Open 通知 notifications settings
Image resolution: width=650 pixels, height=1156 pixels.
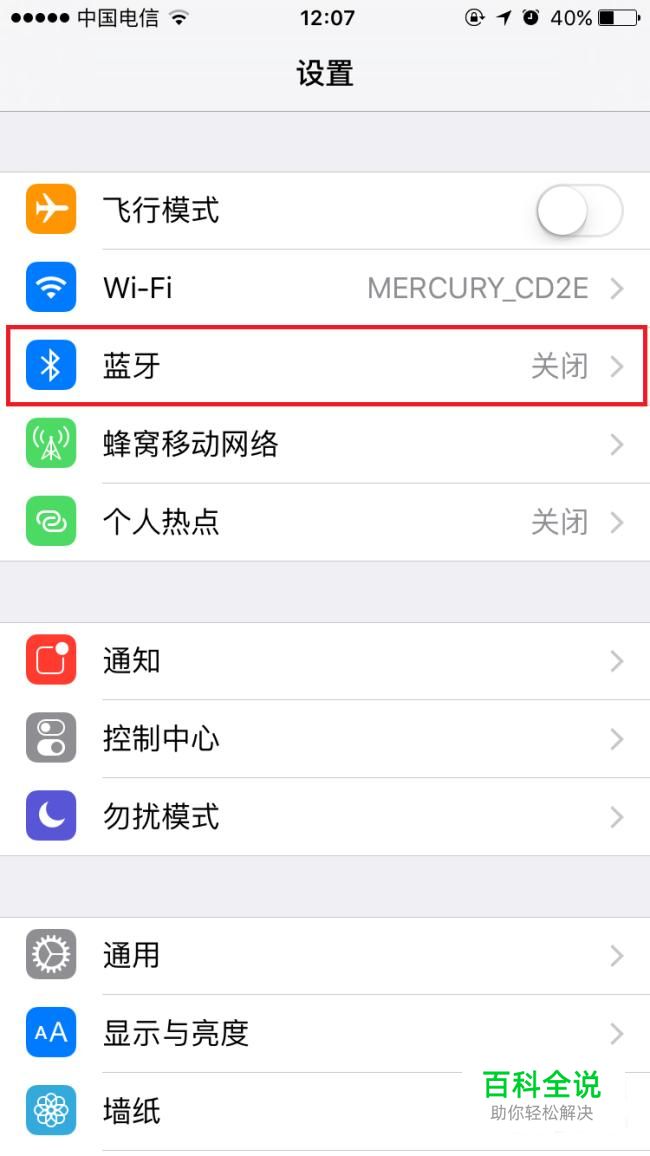(x=325, y=661)
